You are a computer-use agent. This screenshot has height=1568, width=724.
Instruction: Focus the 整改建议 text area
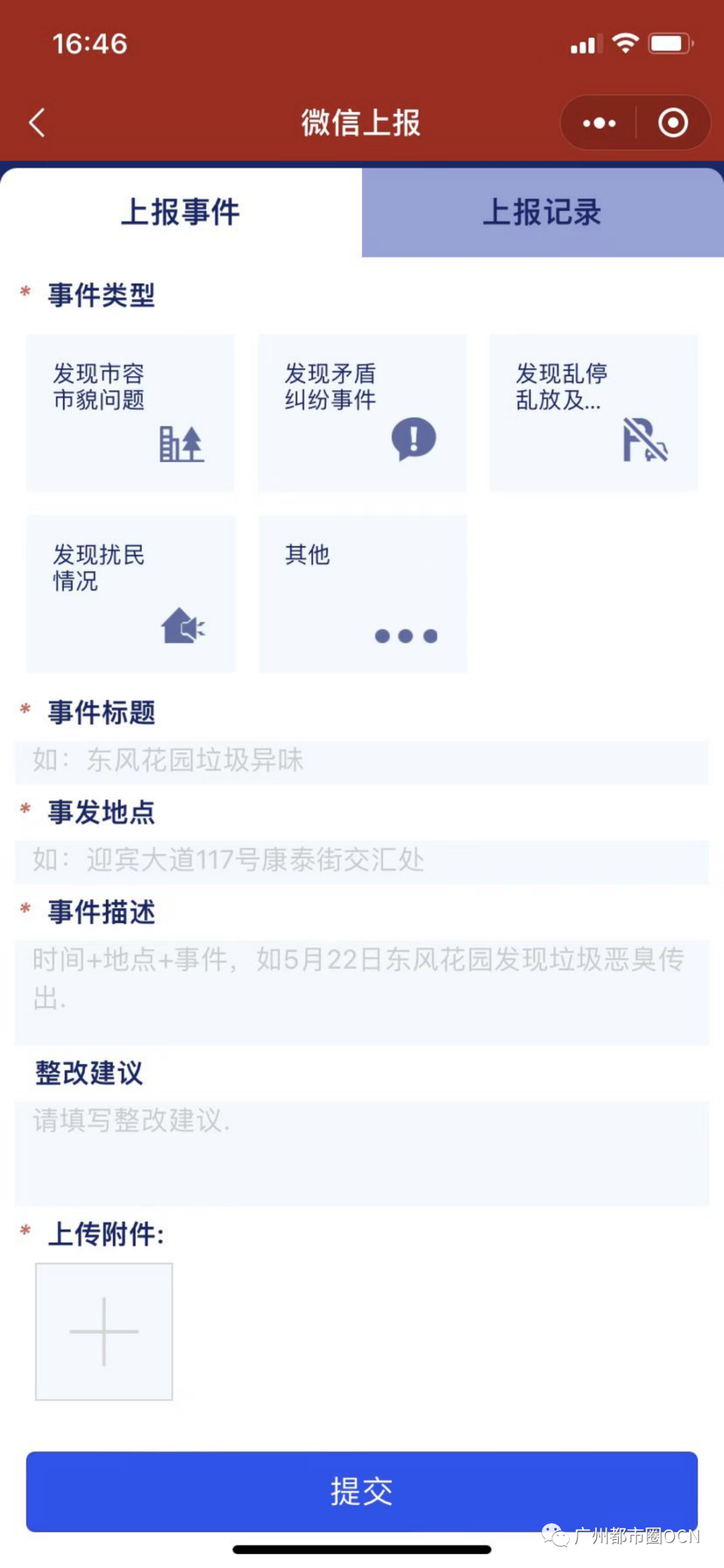click(362, 1152)
